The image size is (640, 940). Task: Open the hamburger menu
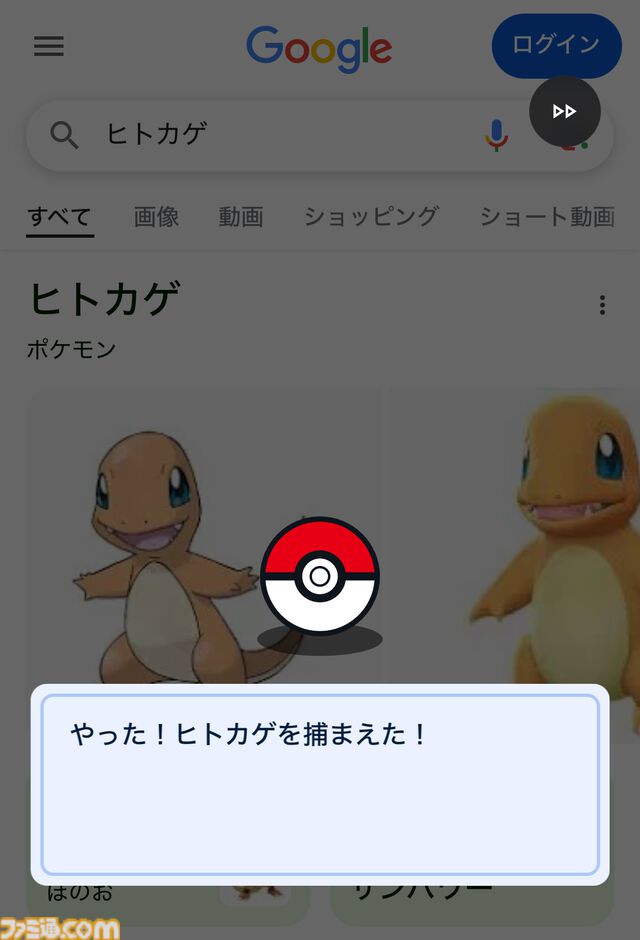tap(48, 46)
